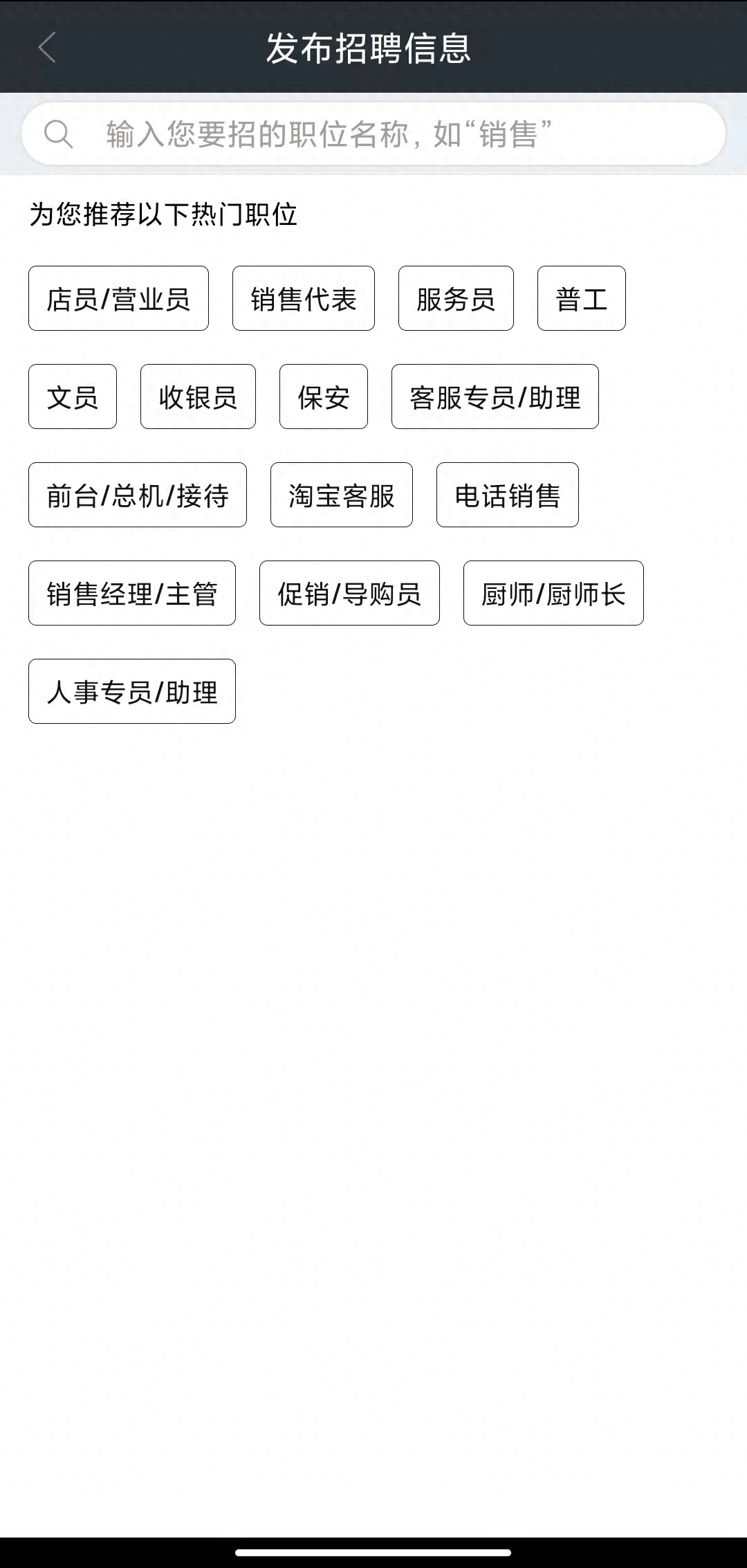747x1568 pixels.
Task: Select the 店员/营业员 position
Action: click(118, 298)
